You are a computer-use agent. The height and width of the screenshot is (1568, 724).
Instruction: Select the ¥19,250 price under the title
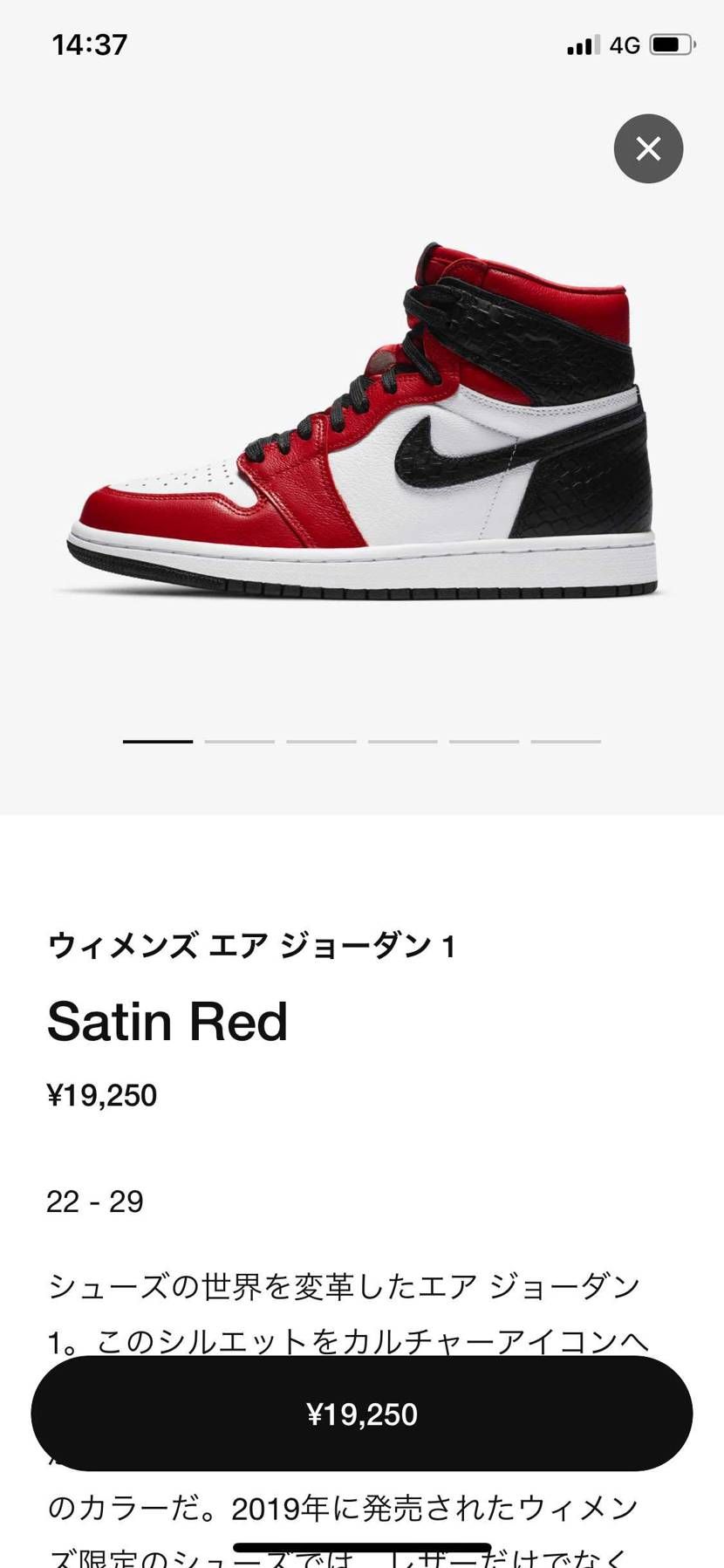coord(102,1095)
